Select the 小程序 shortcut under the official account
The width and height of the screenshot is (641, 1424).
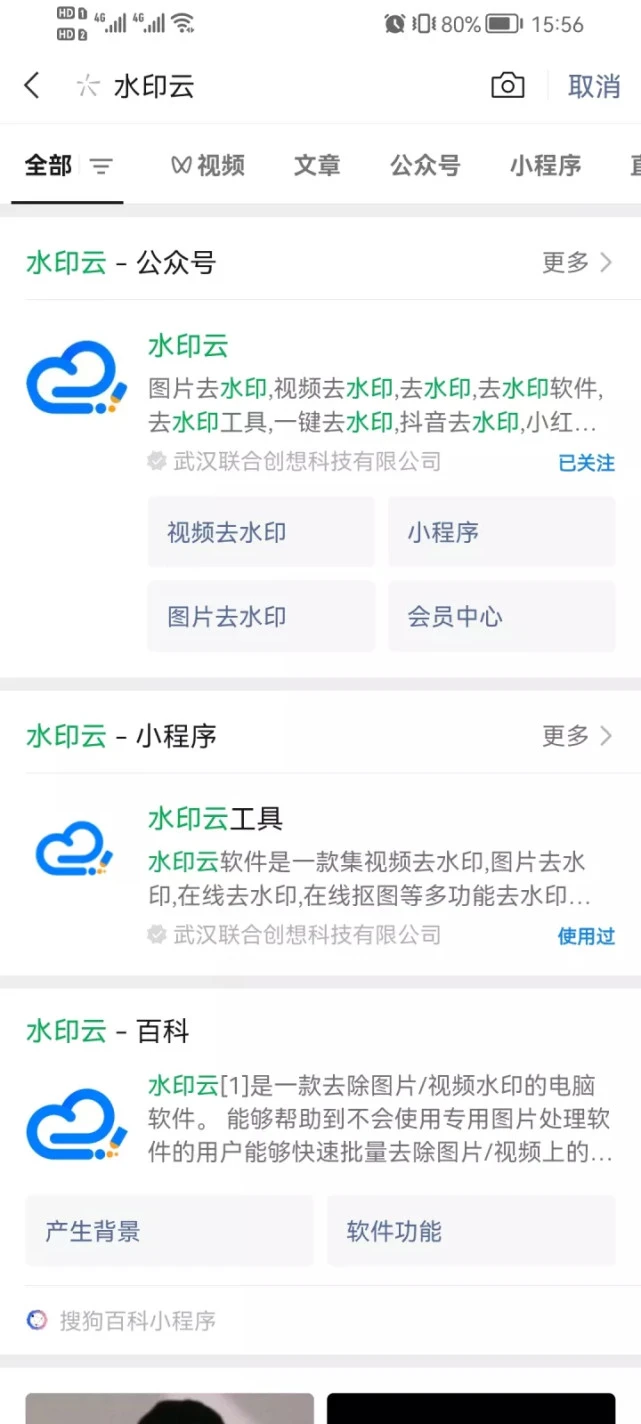(501, 532)
